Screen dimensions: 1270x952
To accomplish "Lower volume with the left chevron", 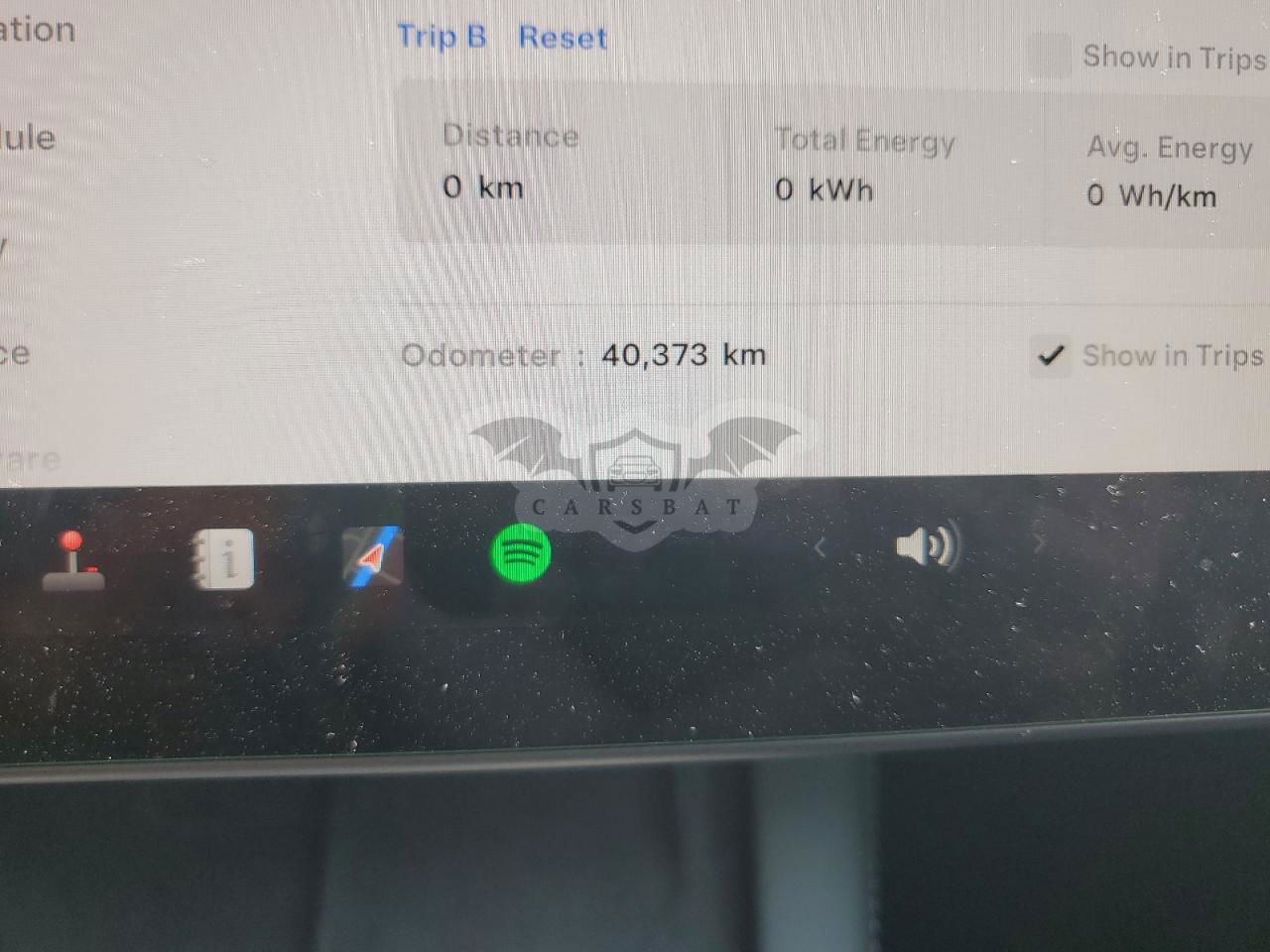I will 820,546.
